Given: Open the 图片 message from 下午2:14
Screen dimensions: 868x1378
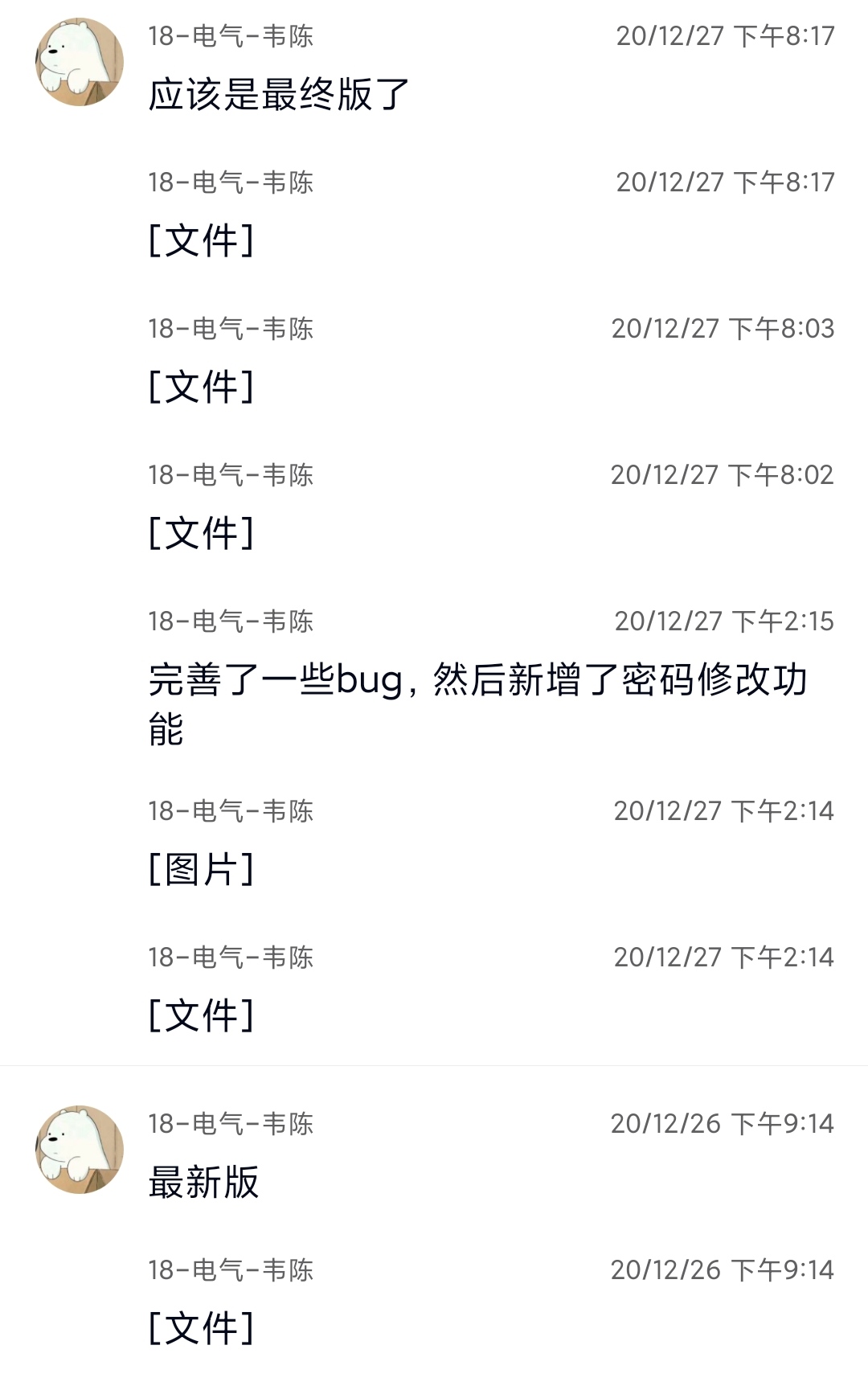Looking at the screenshot, I should 202,869.
